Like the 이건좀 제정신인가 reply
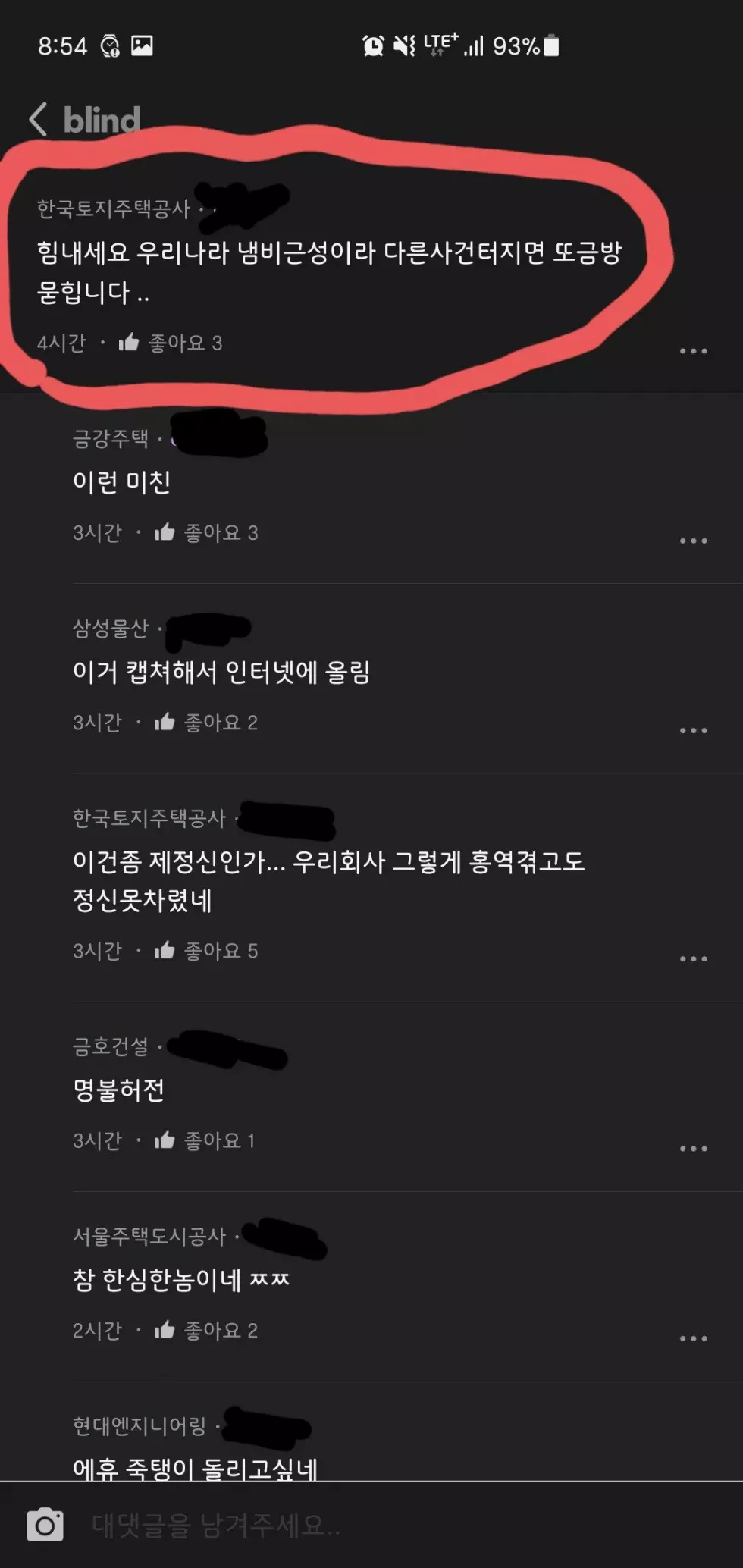Viewport: 743px width, 1568px height. (165, 950)
